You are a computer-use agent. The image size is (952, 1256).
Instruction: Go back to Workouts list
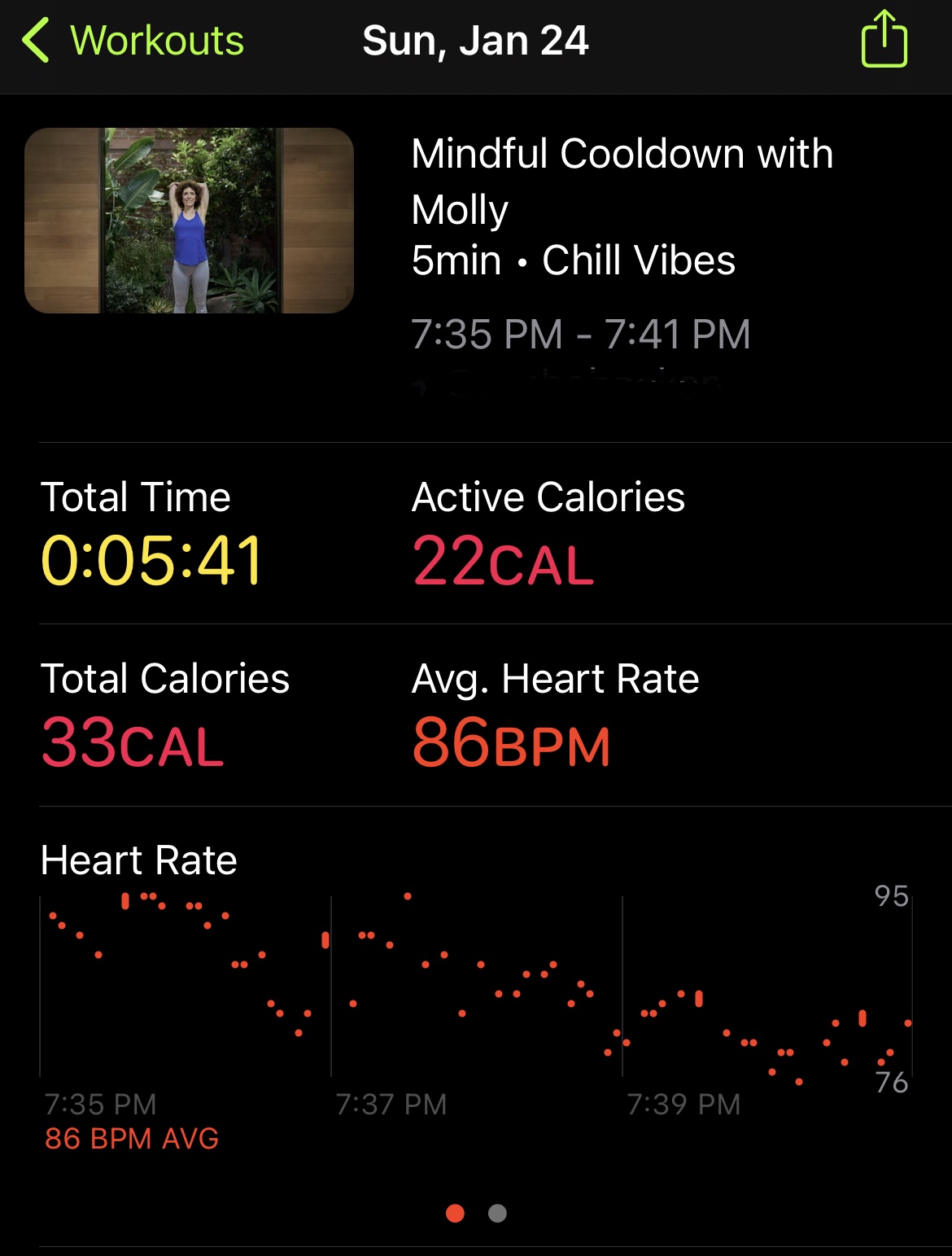pos(134,41)
